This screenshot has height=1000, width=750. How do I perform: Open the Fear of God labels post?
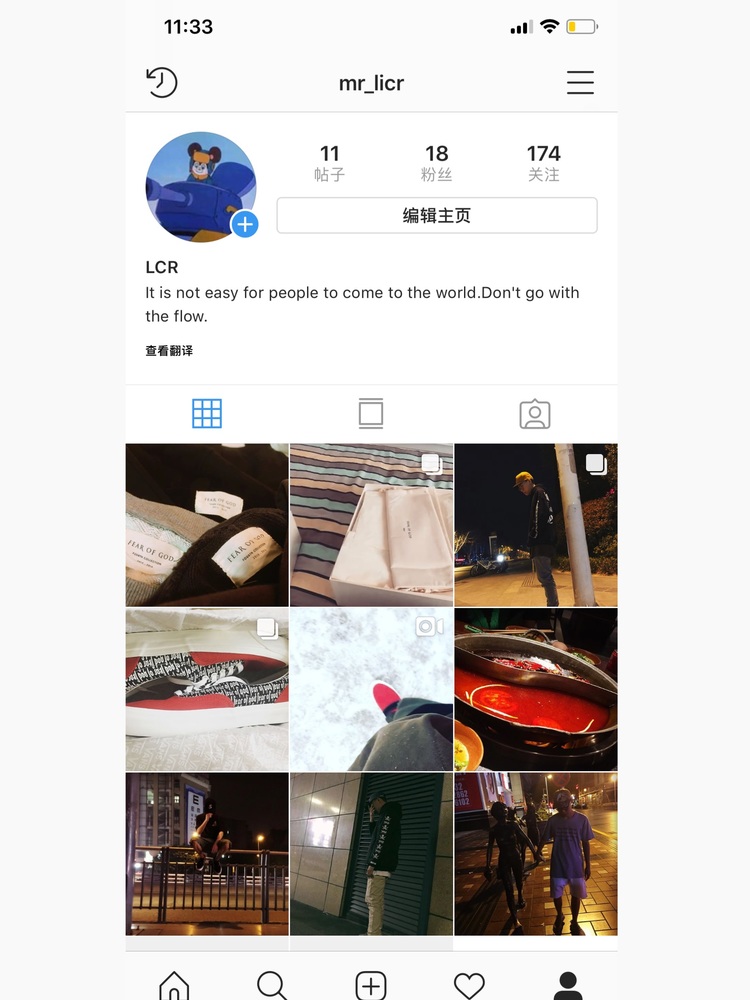pyautogui.click(x=207, y=525)
